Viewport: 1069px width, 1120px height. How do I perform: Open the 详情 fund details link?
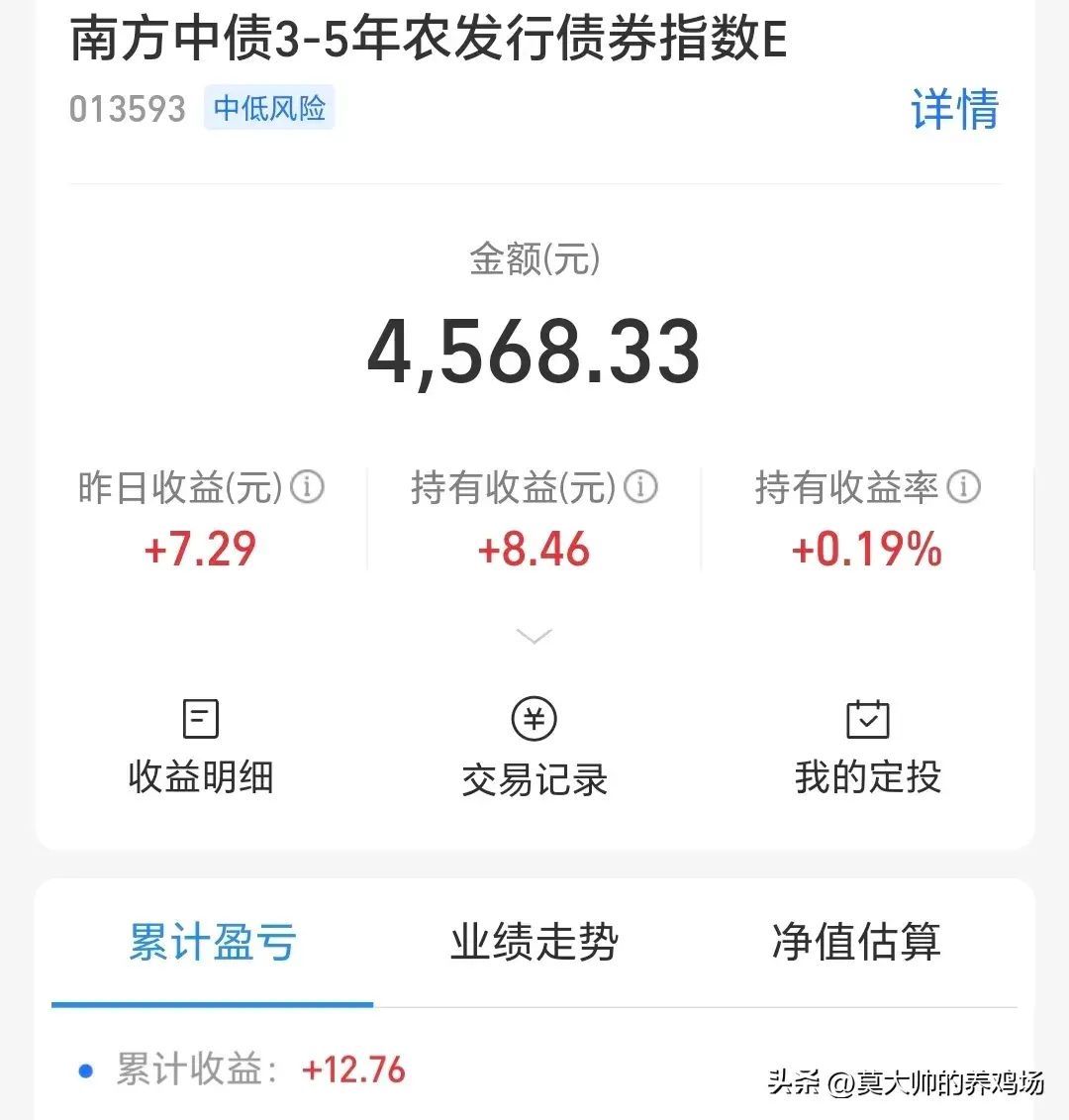(x=955, y=109)
